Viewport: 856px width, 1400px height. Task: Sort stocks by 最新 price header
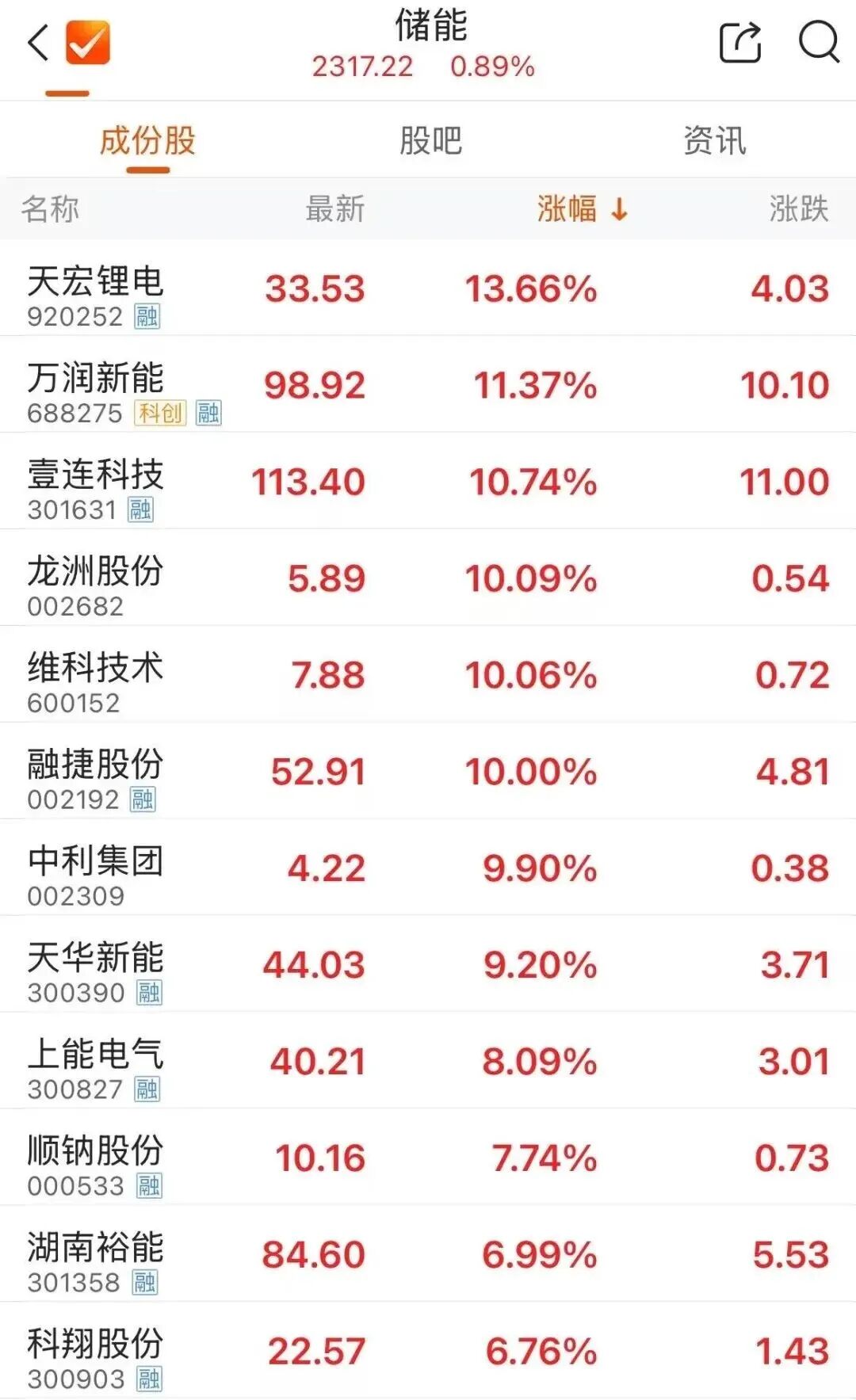334,209
